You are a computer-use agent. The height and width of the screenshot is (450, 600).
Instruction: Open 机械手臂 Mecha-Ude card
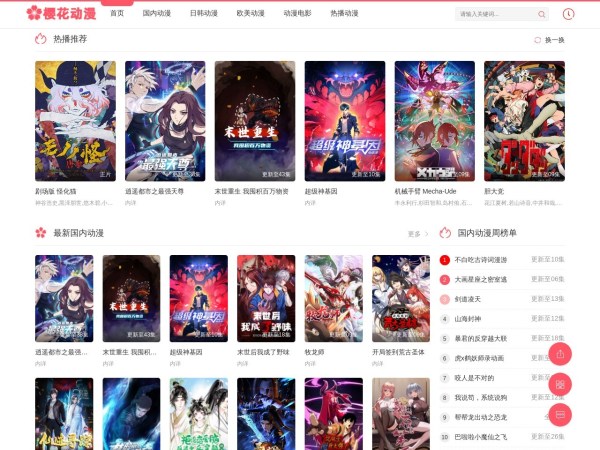(x=434, y=120)
